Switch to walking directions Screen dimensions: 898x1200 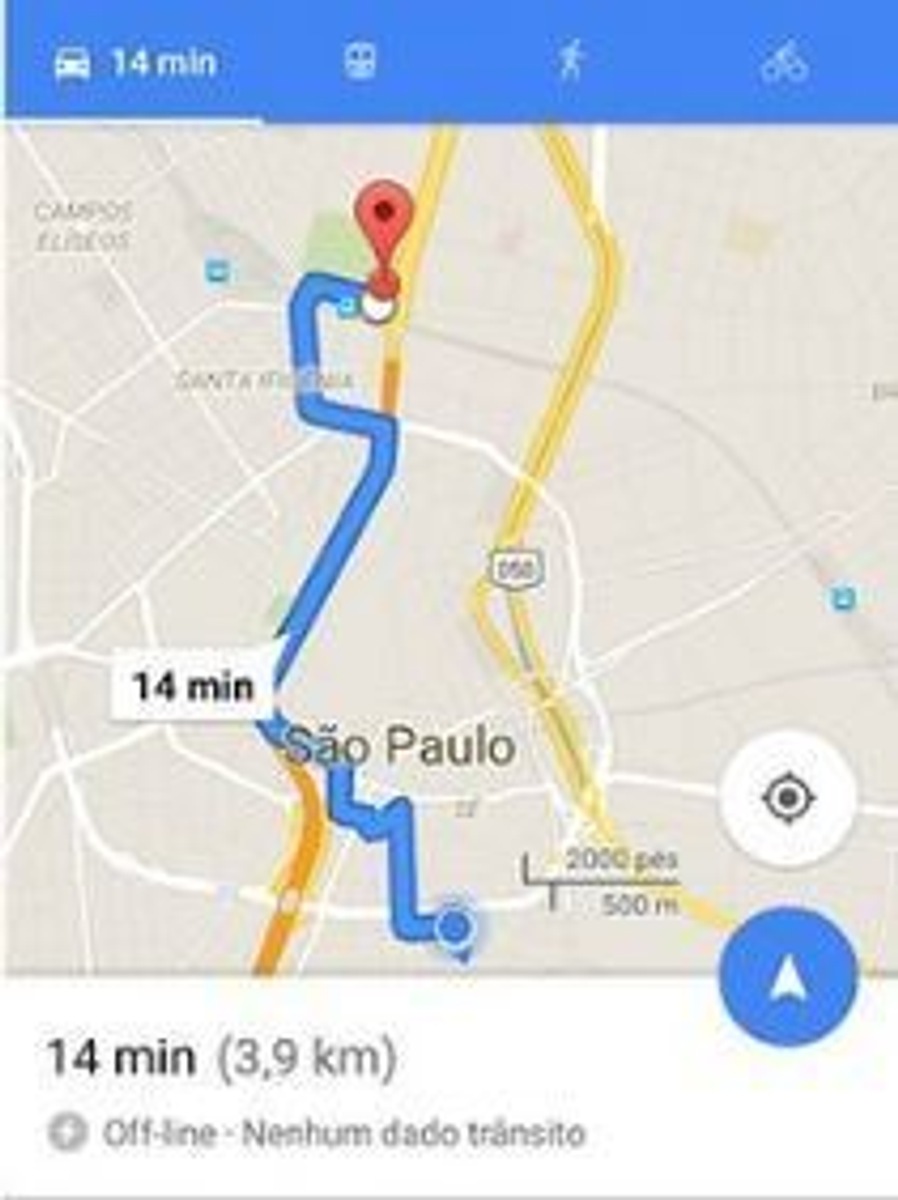coord(571,63)
